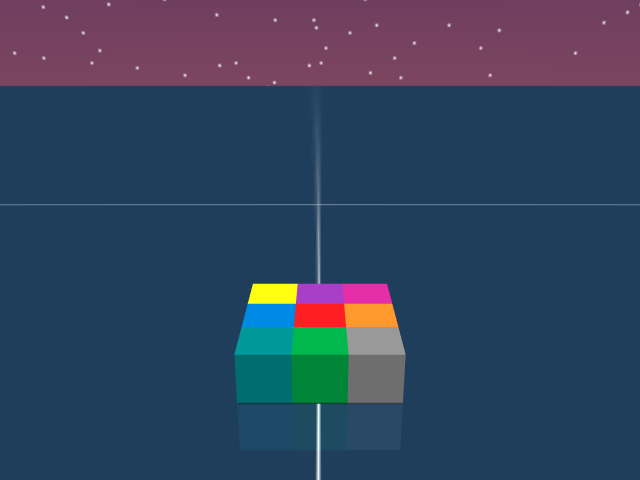Tap the pink block
640x480 pixels.
(367, 293)
